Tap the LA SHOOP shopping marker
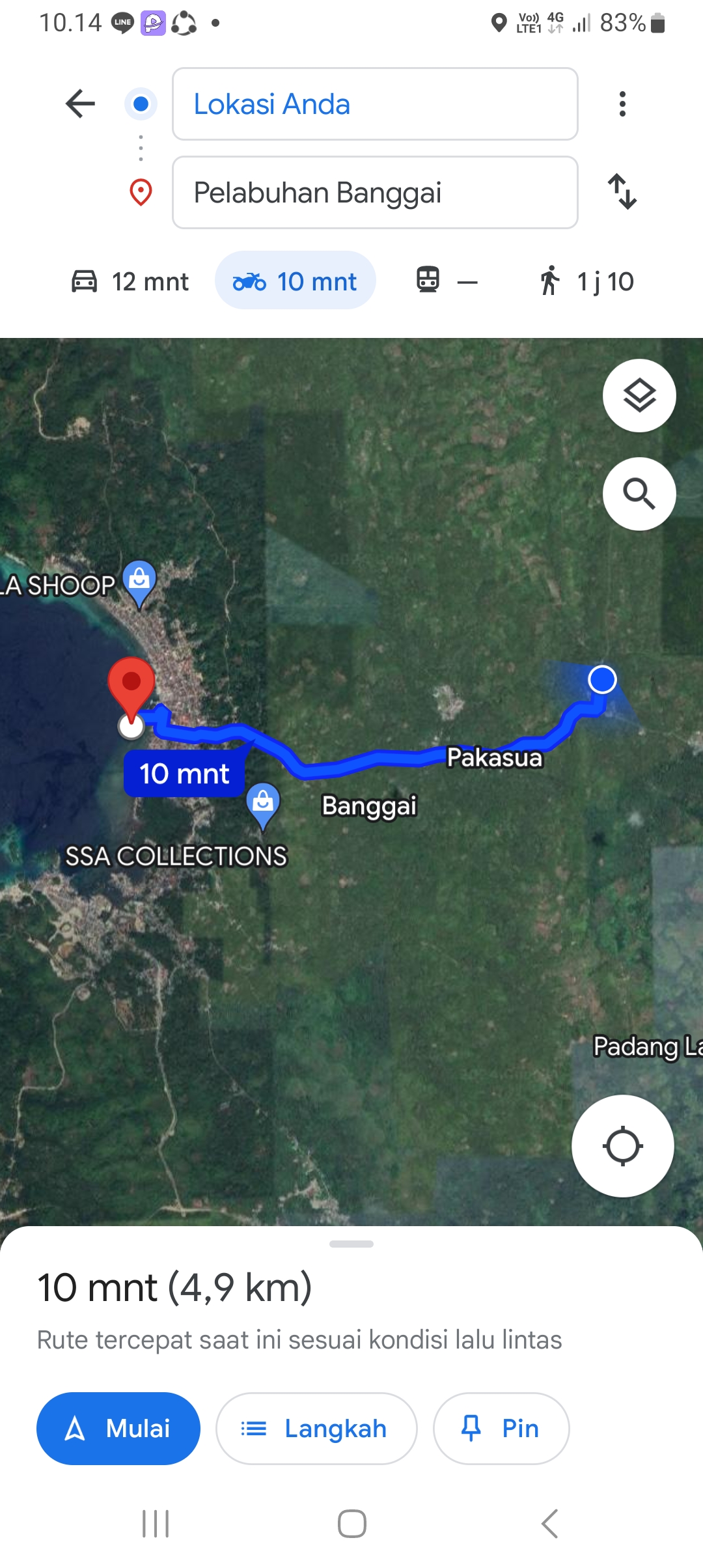The image size is (703, 1568). (140, 583)
